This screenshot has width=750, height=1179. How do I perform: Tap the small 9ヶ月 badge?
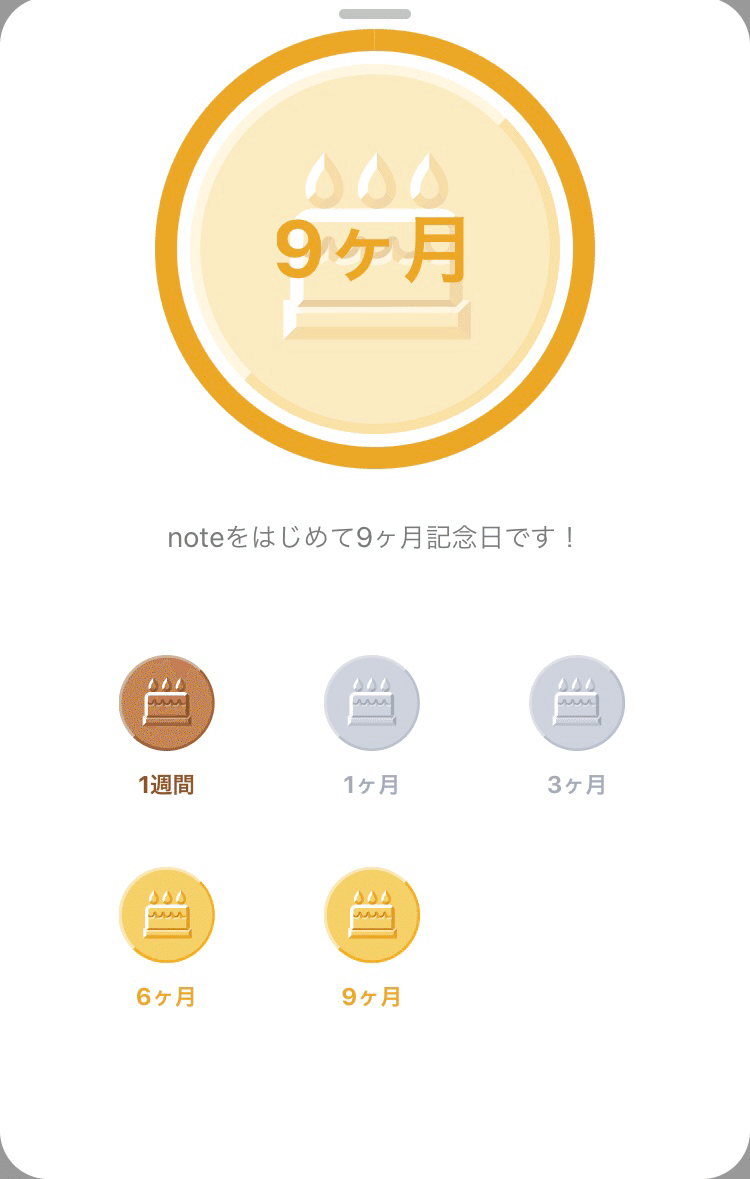pos(372,916)
